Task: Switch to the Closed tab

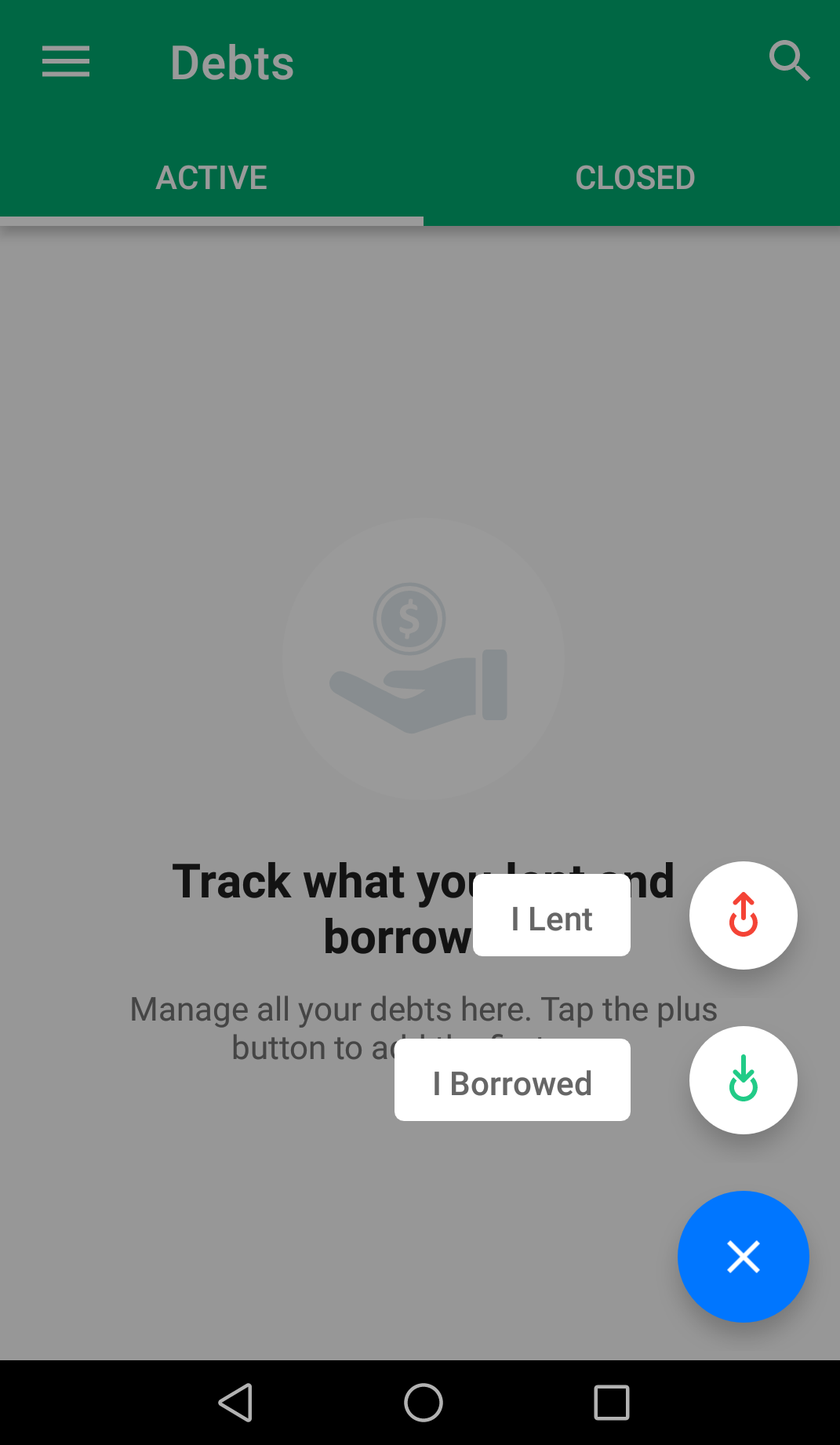Action: point(635,178)
